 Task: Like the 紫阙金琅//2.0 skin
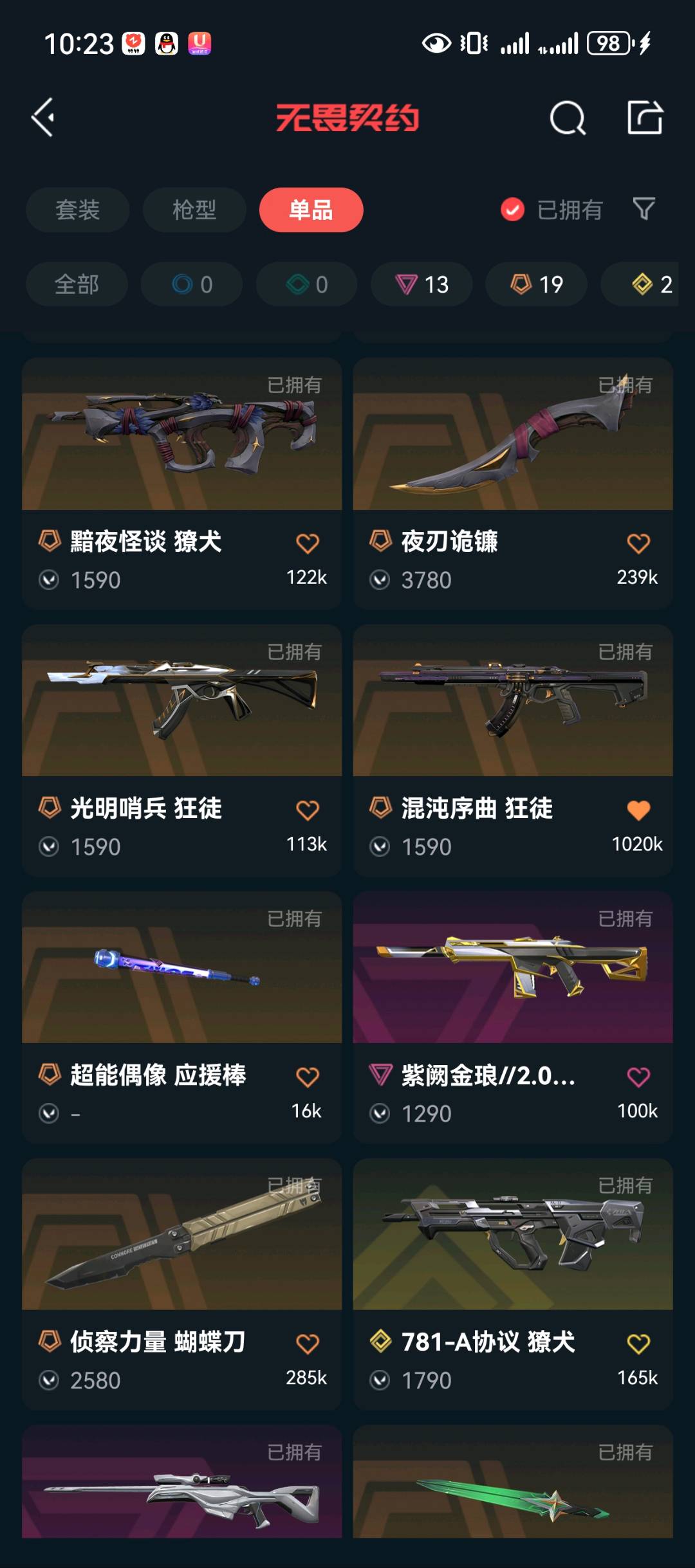638,1077
